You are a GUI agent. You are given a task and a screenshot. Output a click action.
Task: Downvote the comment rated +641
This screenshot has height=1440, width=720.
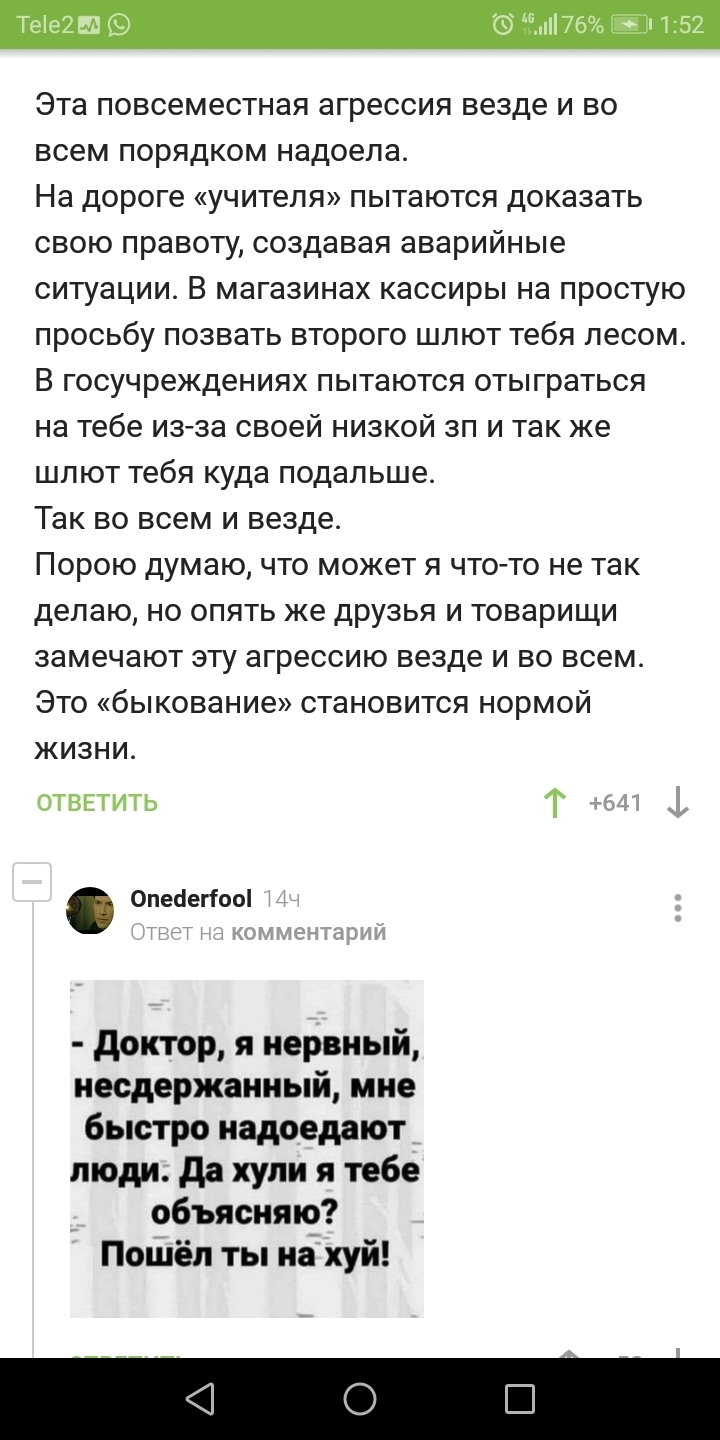pos(677,803)
